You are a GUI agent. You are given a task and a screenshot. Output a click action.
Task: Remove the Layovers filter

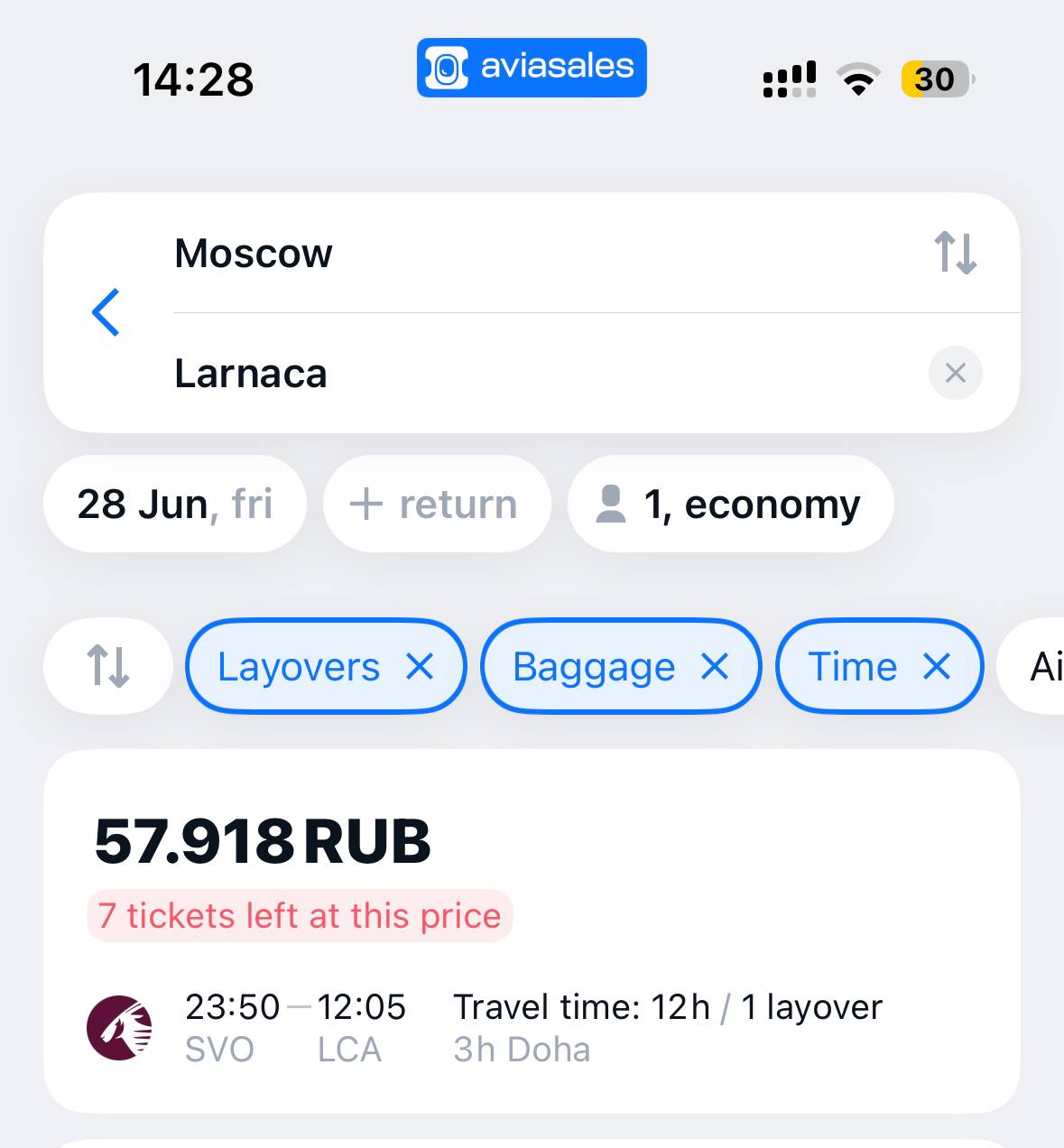[420, 667]
